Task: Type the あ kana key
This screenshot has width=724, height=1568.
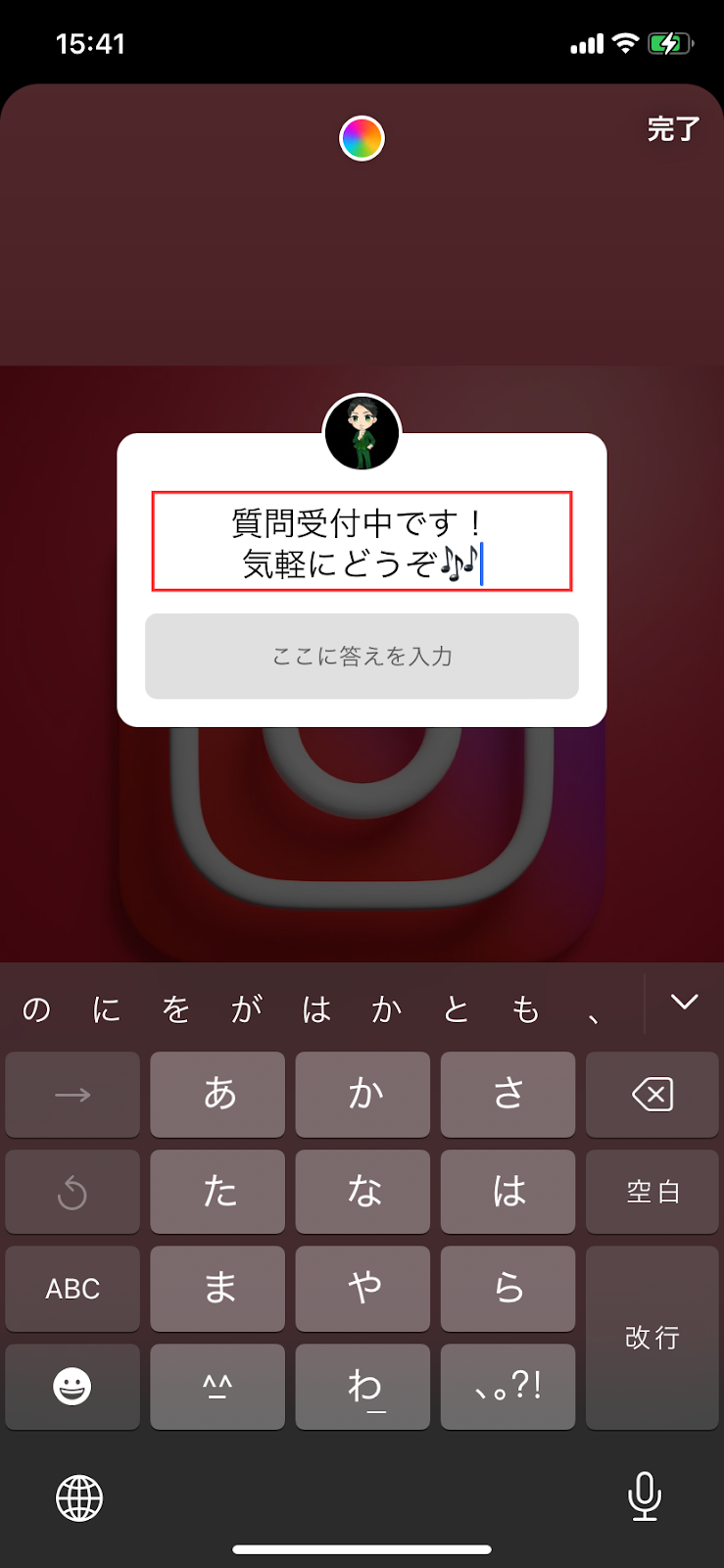Action: click(217, 1094)
